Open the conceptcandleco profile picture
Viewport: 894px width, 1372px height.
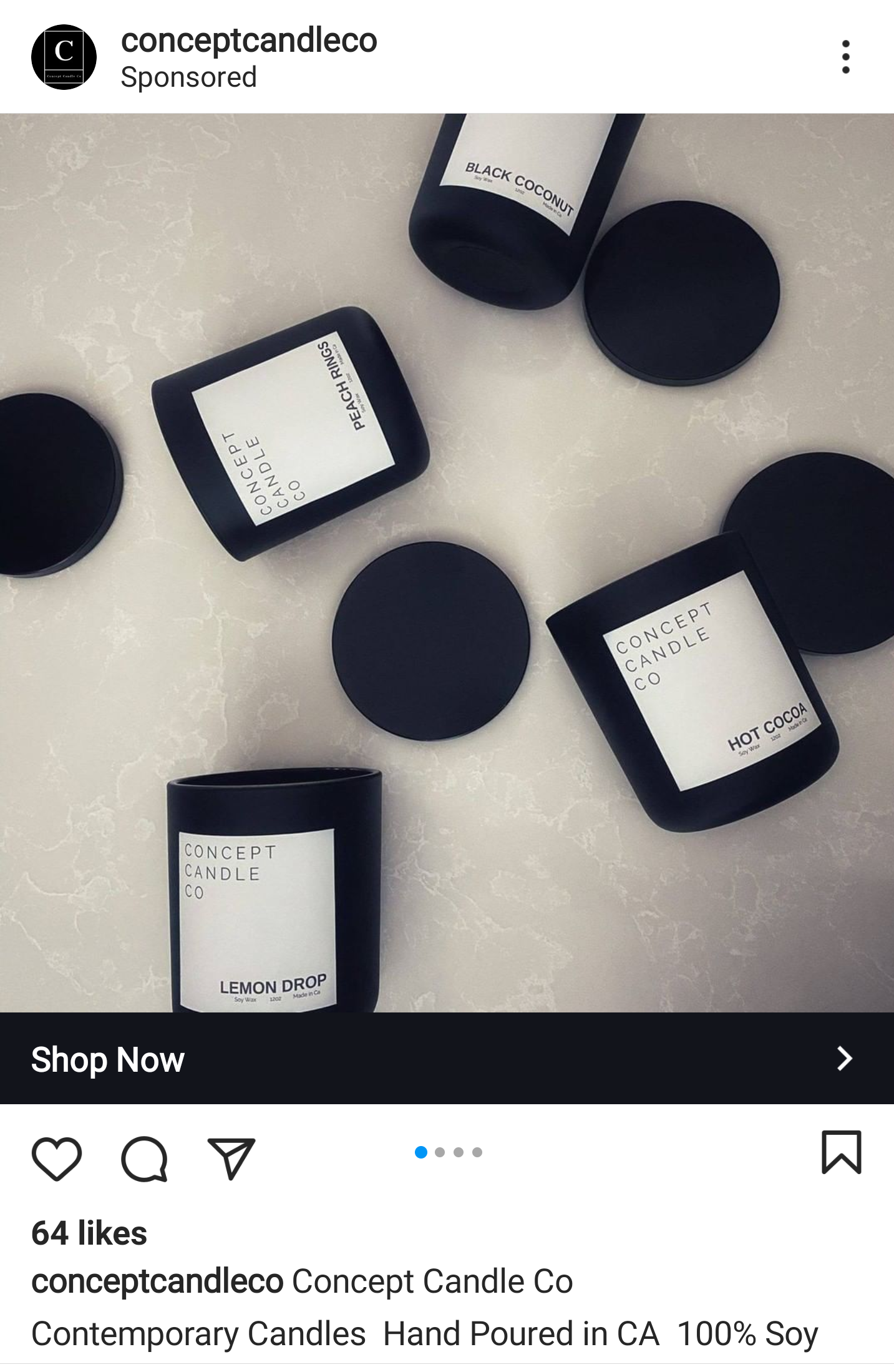[64, 57]
